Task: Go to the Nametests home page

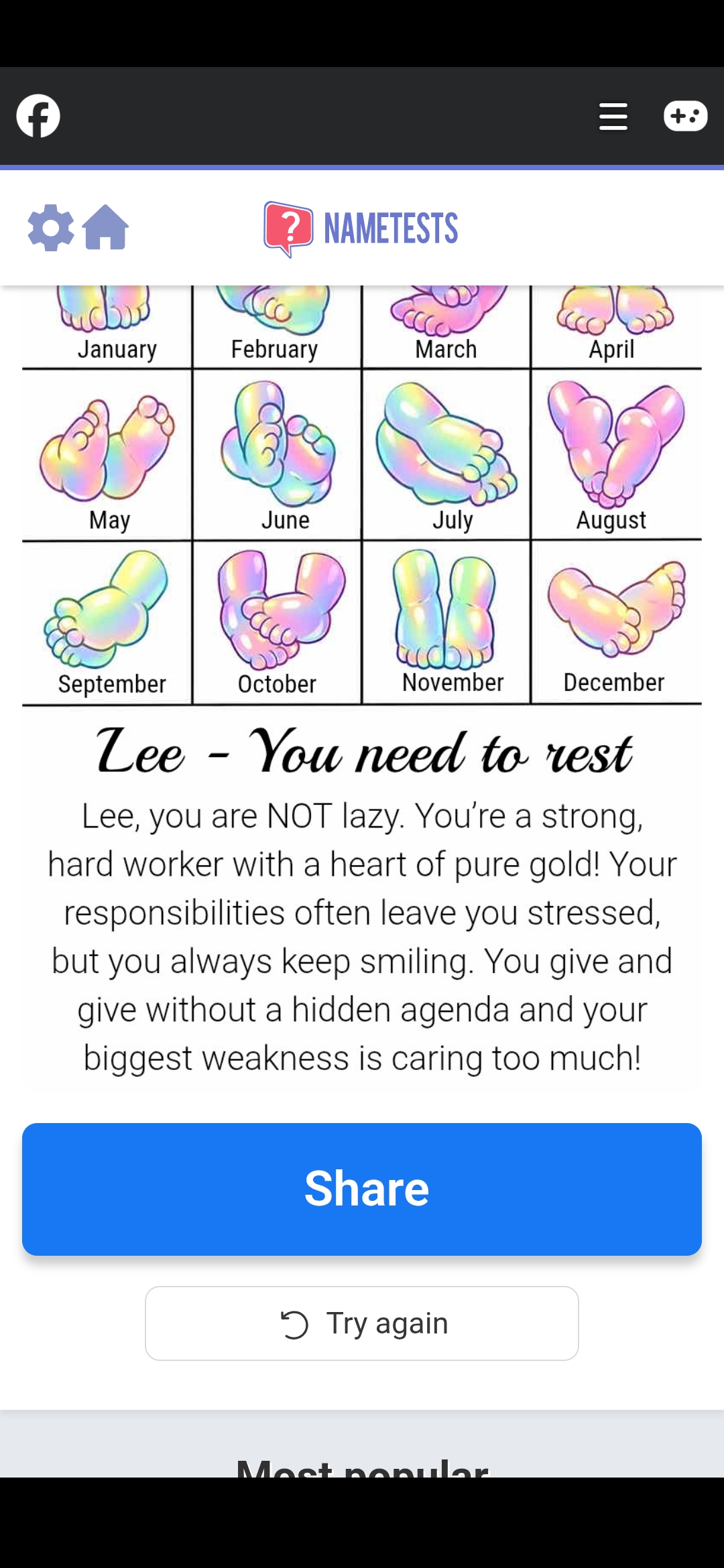Action: click(x=105, y=228)
